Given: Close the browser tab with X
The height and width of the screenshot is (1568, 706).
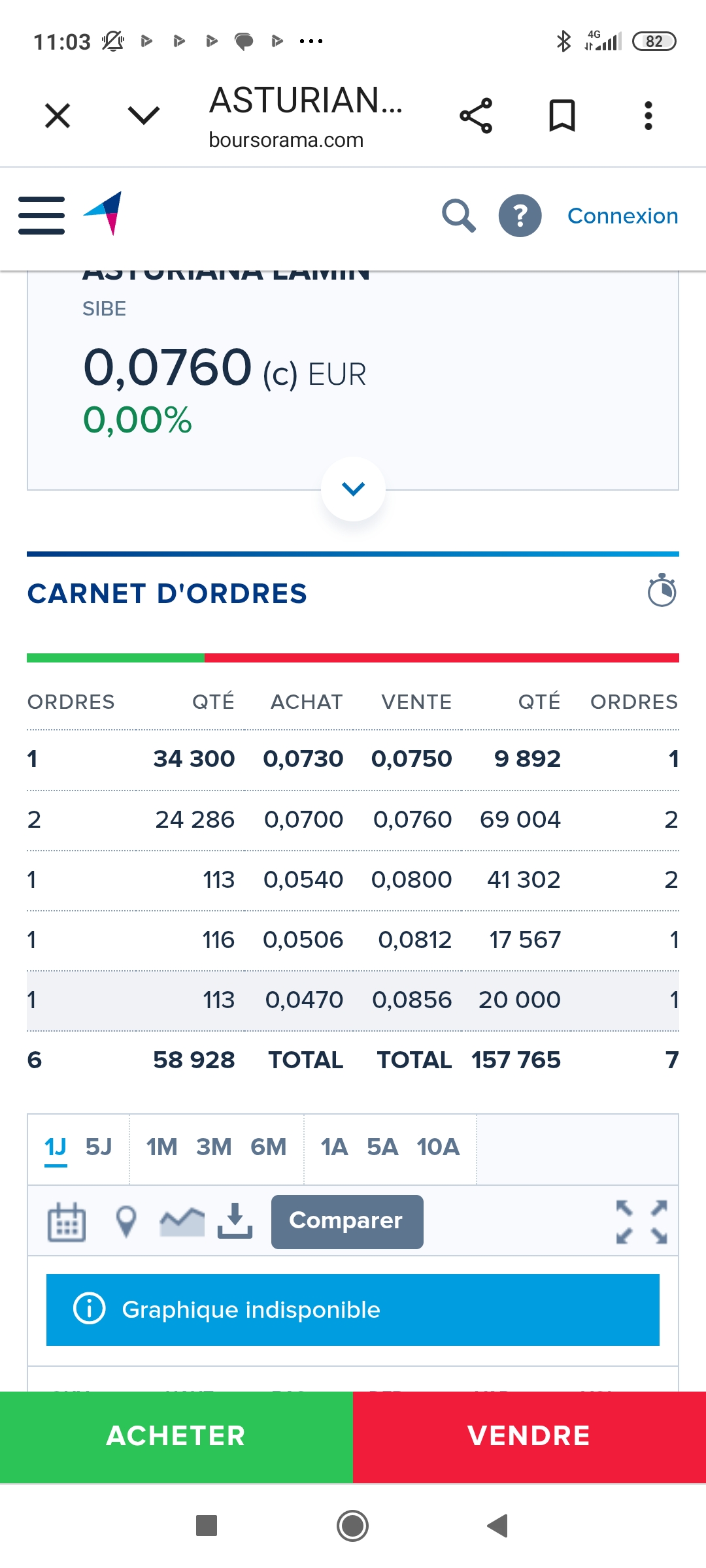Looking at the screenshot, I should pyautogui.click(x=58, y=116).
